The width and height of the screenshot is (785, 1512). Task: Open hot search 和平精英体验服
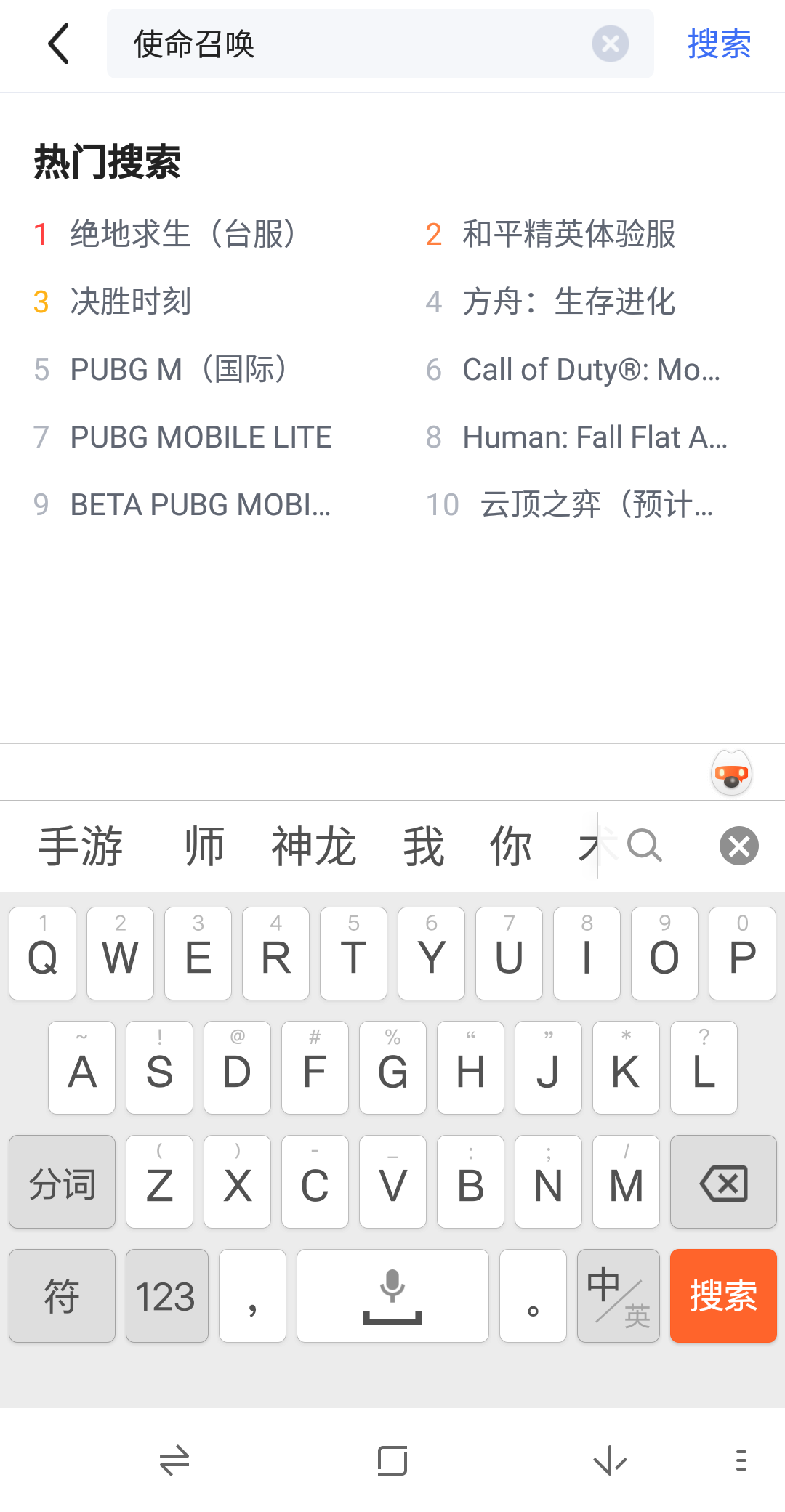(x=568, y=234)
